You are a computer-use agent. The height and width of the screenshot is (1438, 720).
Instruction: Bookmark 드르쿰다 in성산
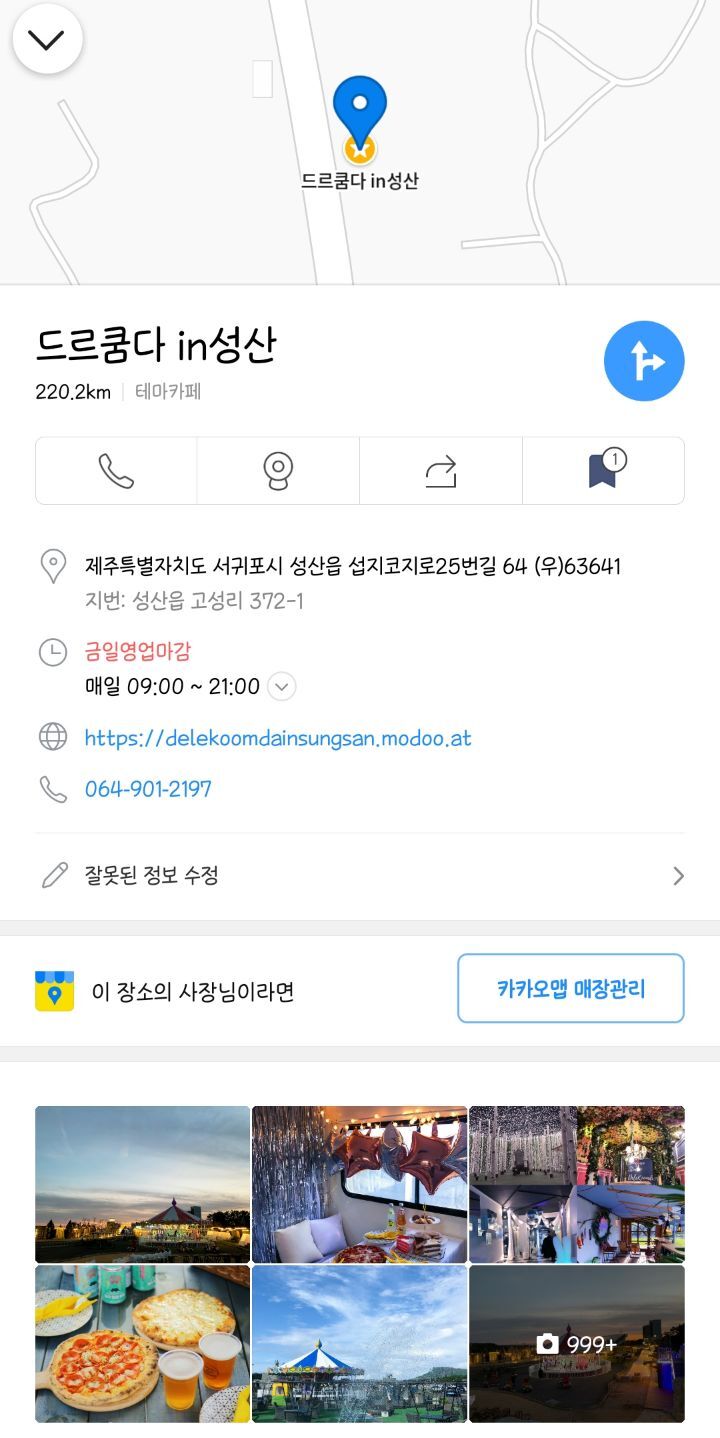(604, 471)
